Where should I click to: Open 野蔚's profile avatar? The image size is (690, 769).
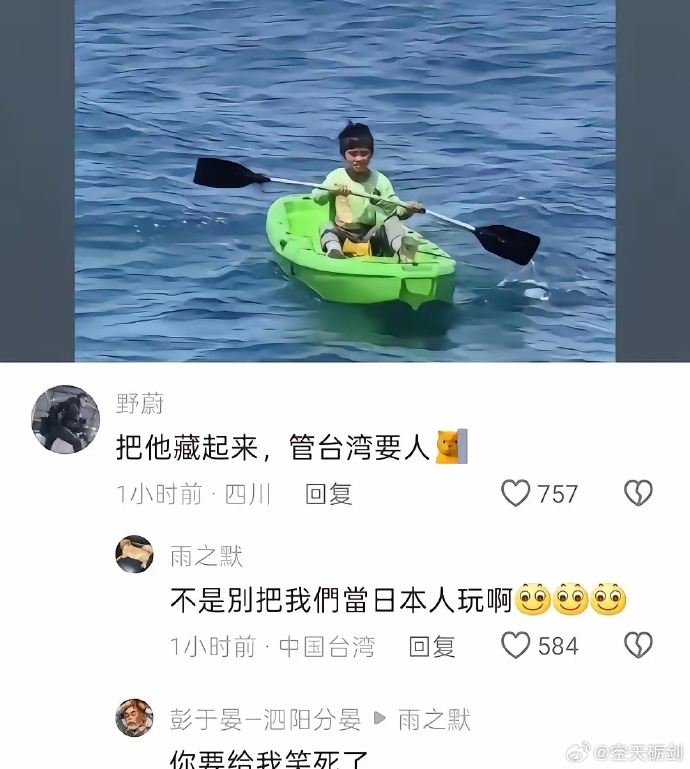click(65, 420)
